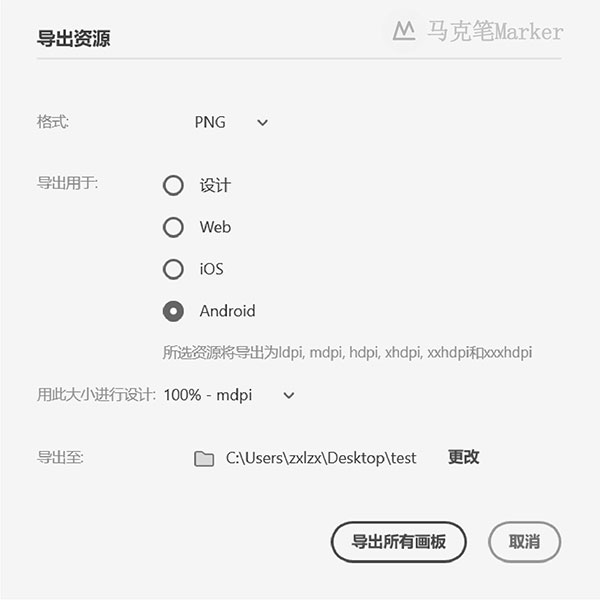Open the PNG format dropdown
This screenshot has height=600, width=600.
click(232, 123)
